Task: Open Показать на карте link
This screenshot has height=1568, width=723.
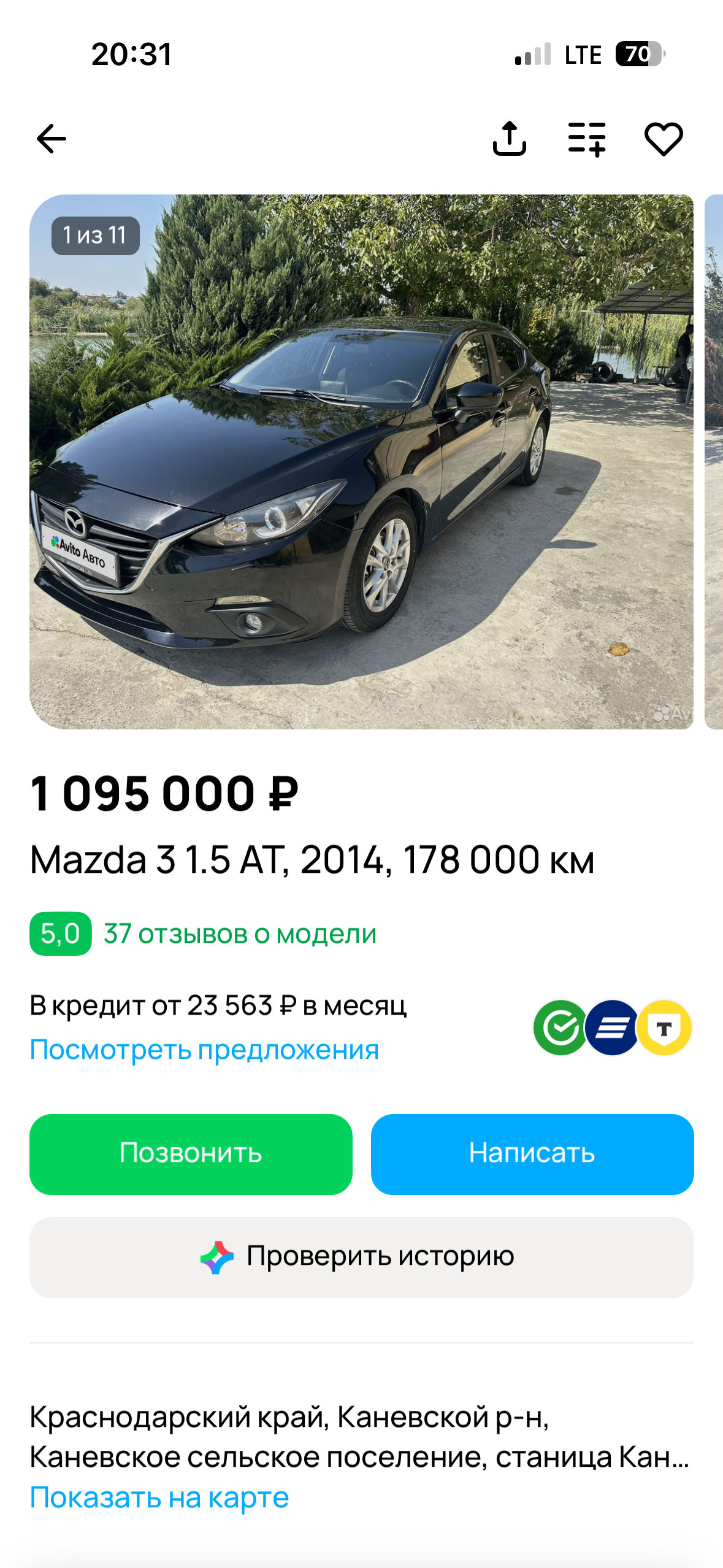Action: [x=159, y=1497]
